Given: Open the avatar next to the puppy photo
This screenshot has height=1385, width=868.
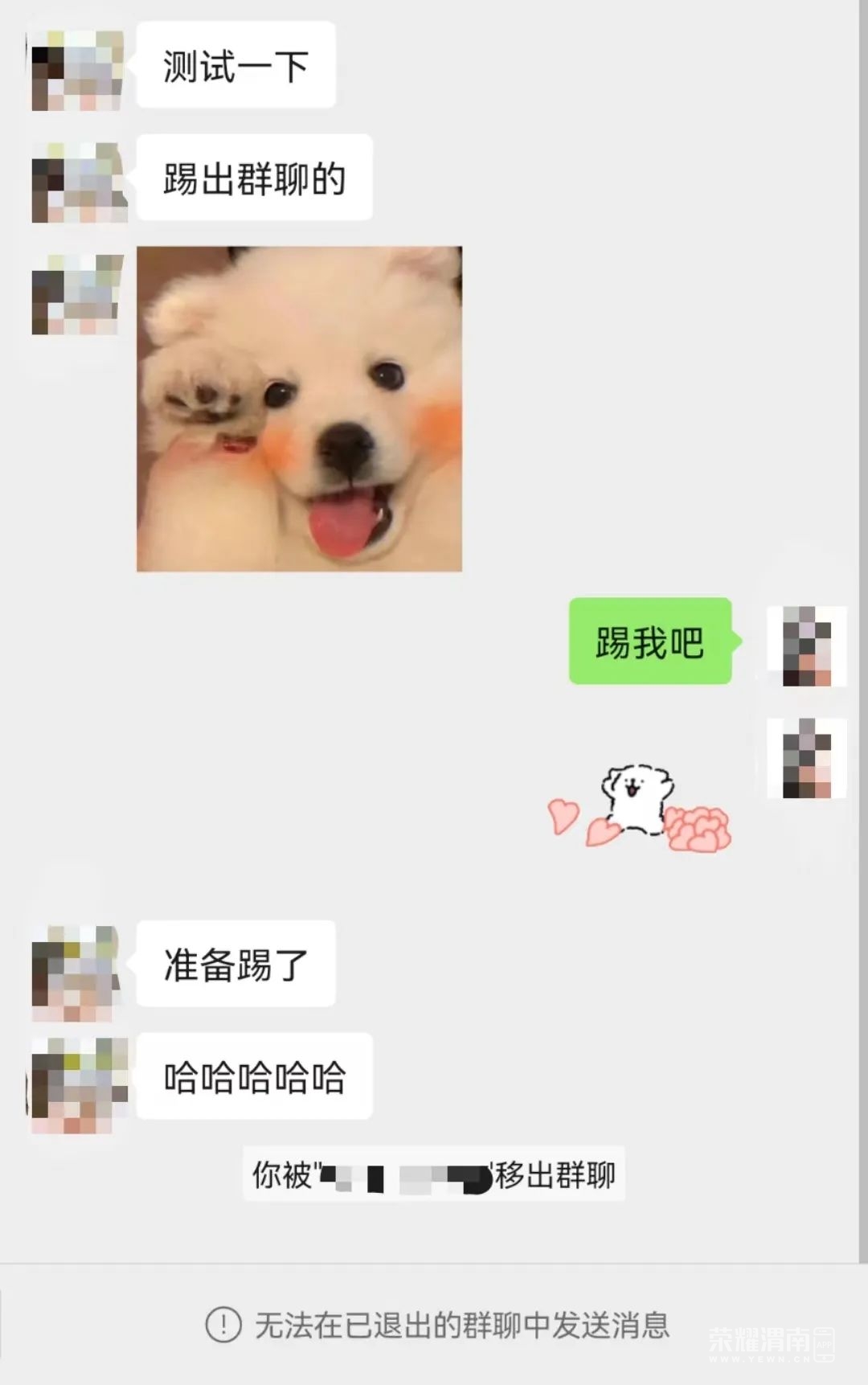Looking at the screenshot, I should 76,293.
